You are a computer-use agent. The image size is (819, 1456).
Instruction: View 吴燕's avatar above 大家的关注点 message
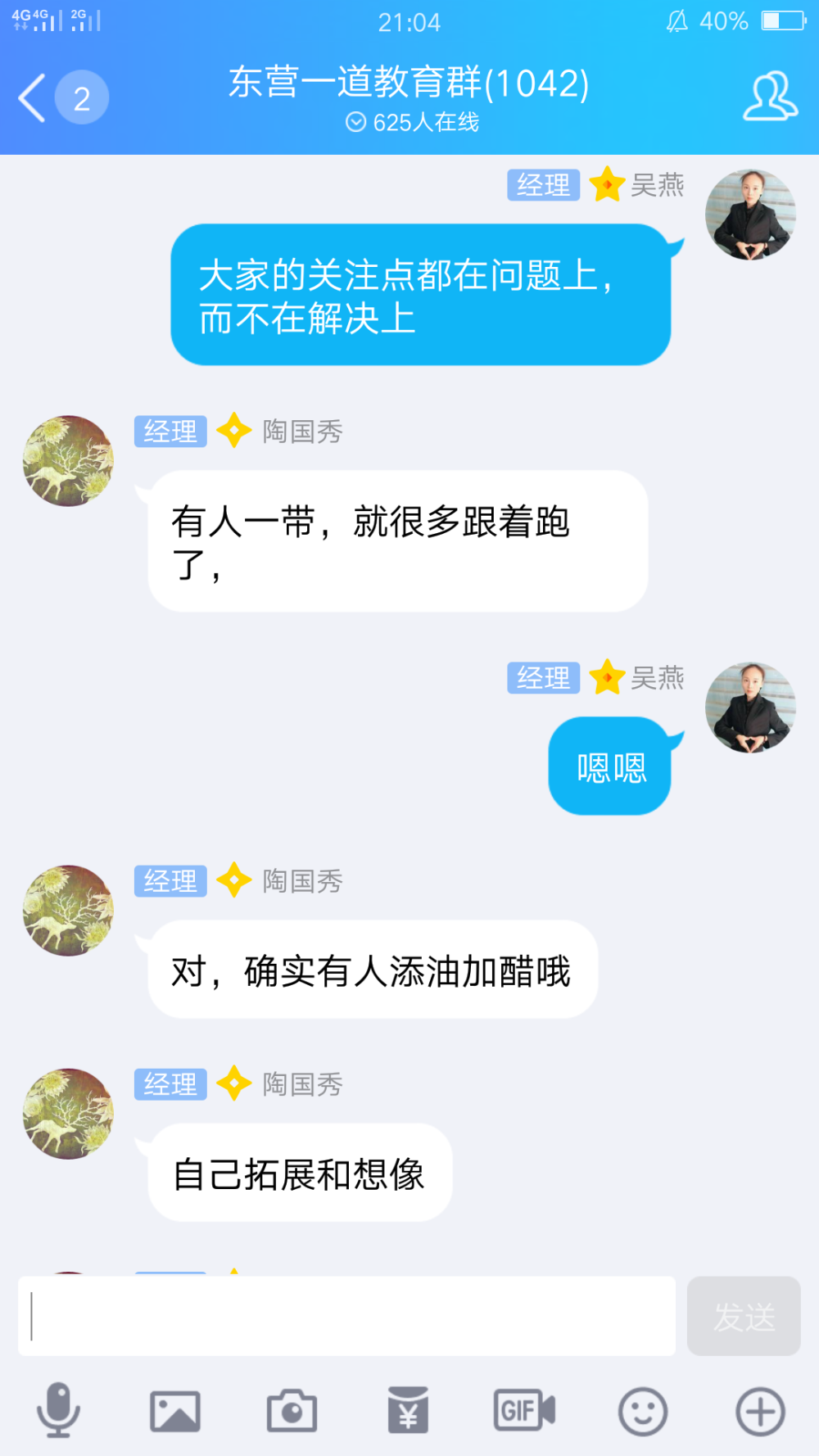click(751, 215)
